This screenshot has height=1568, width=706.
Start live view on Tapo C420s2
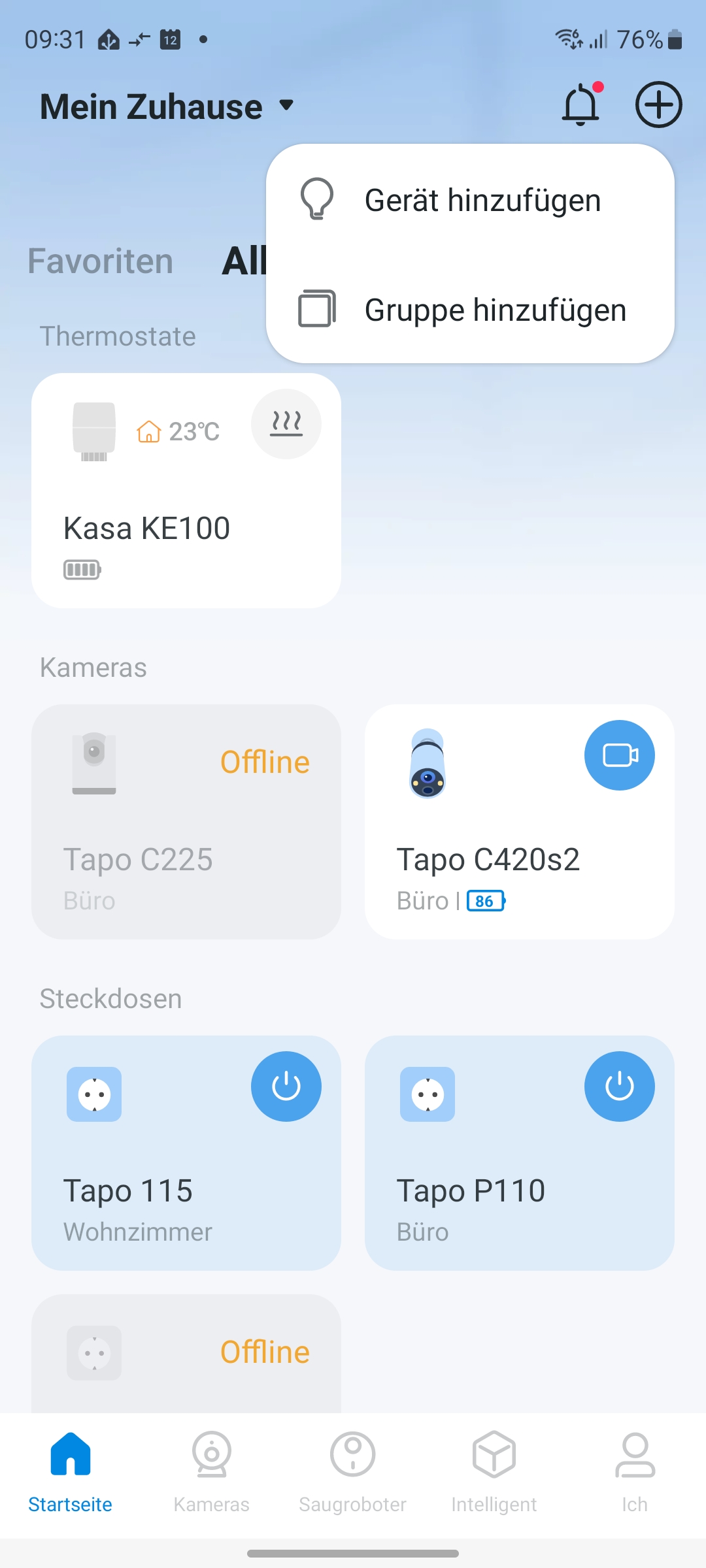619,755
